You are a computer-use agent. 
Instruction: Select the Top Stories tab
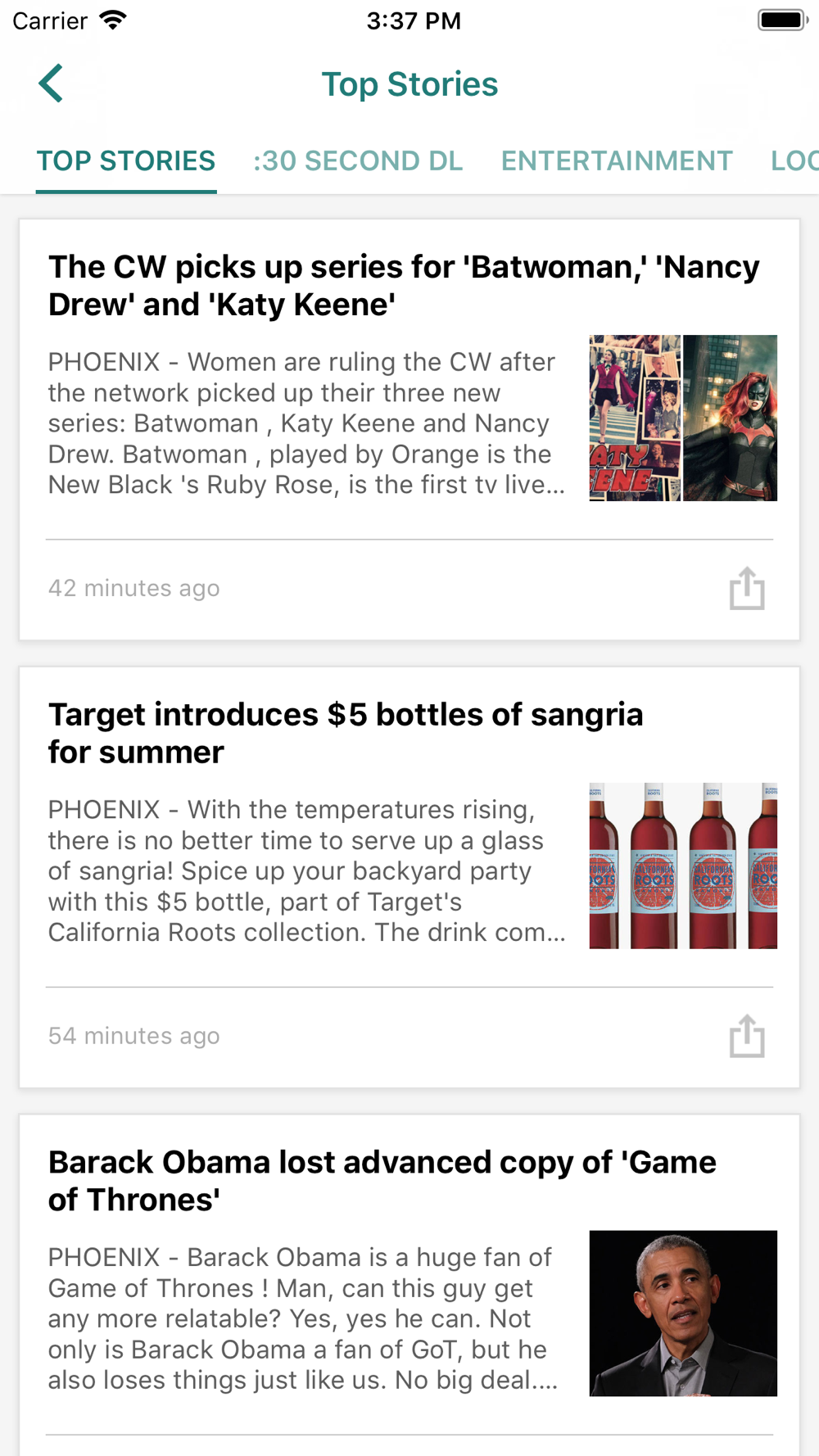coord(126,161)
